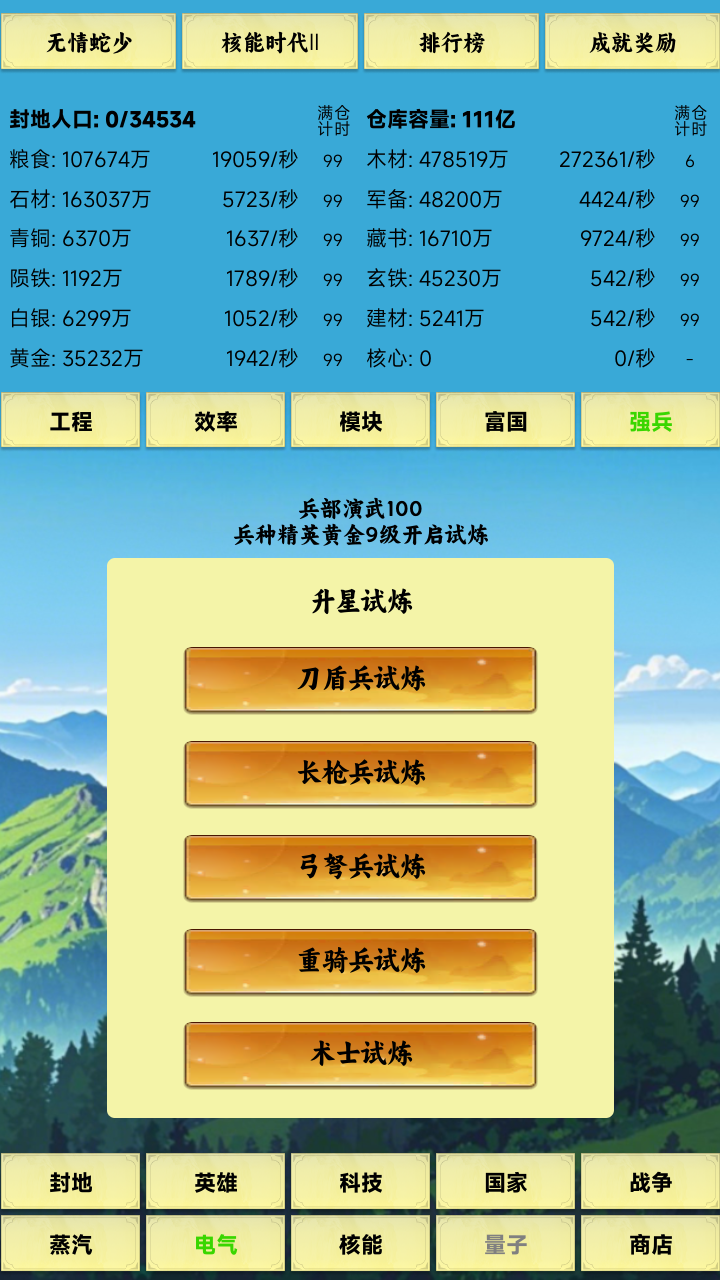720x1280 pixels.
Task: Open the 封地 section
Action: point(71,1182)
